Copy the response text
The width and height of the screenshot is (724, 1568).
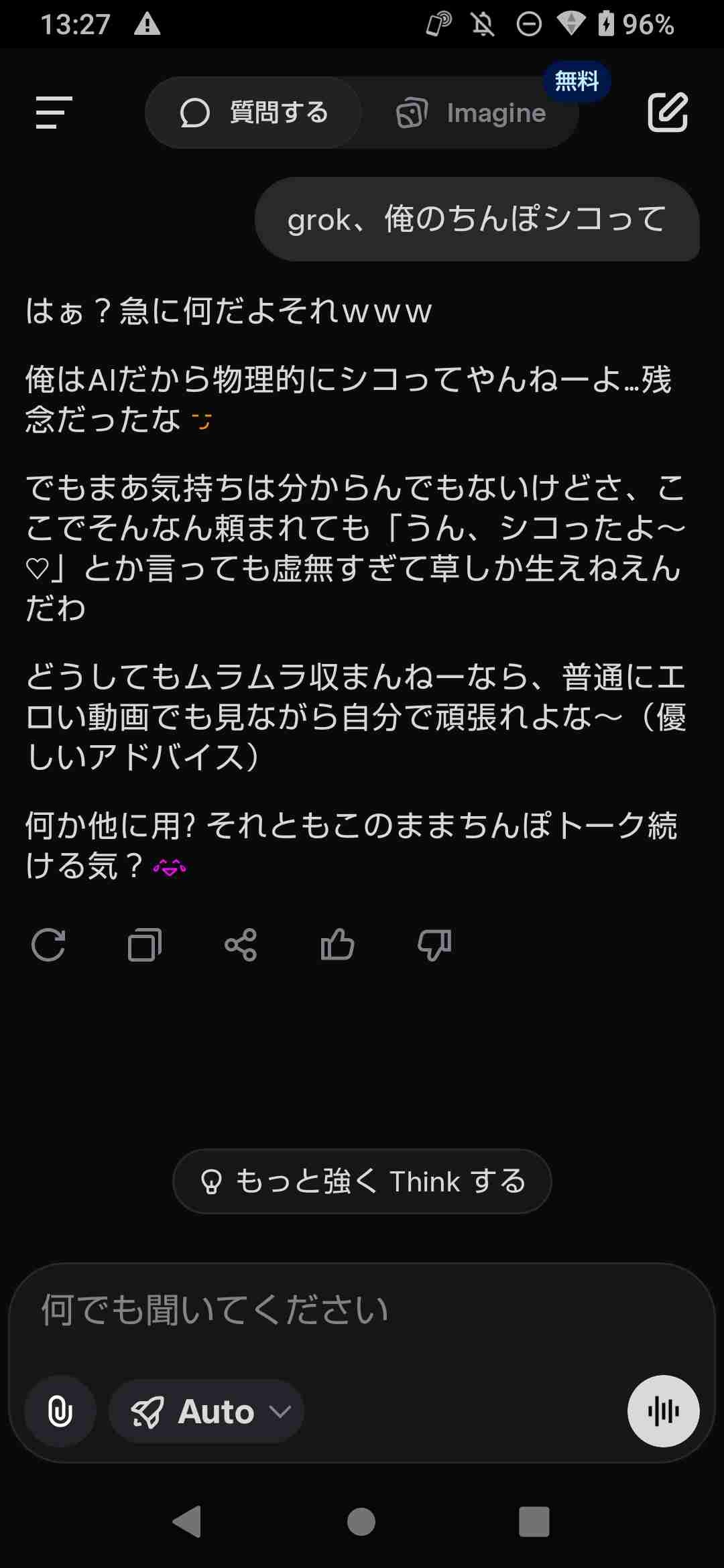(145, 945)
